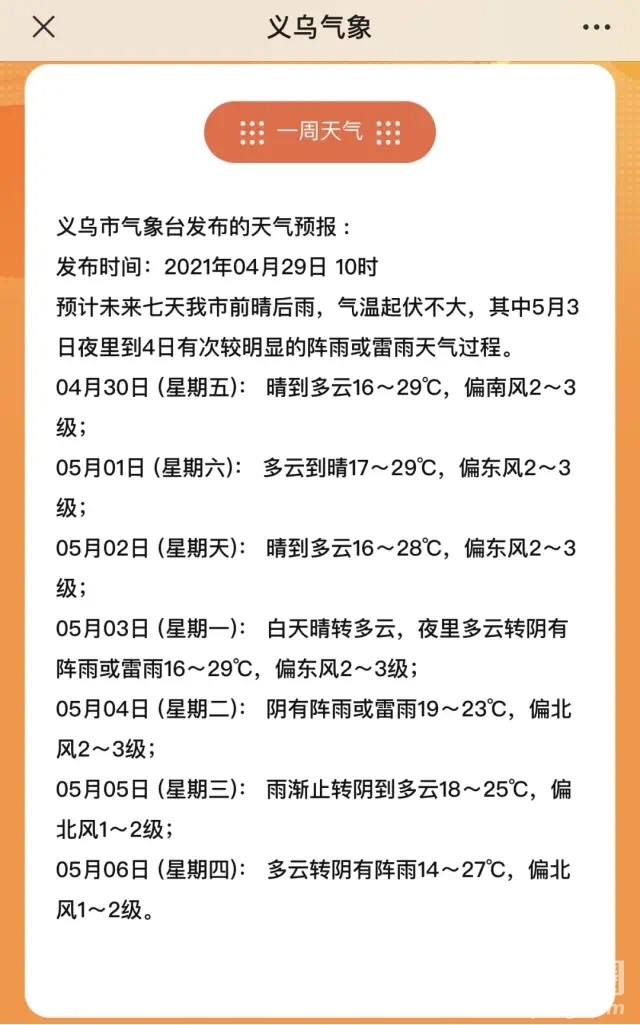Screen dimensions: 640x1025
Task: Open the three-dot overflow menu
Action: (596, 27)
